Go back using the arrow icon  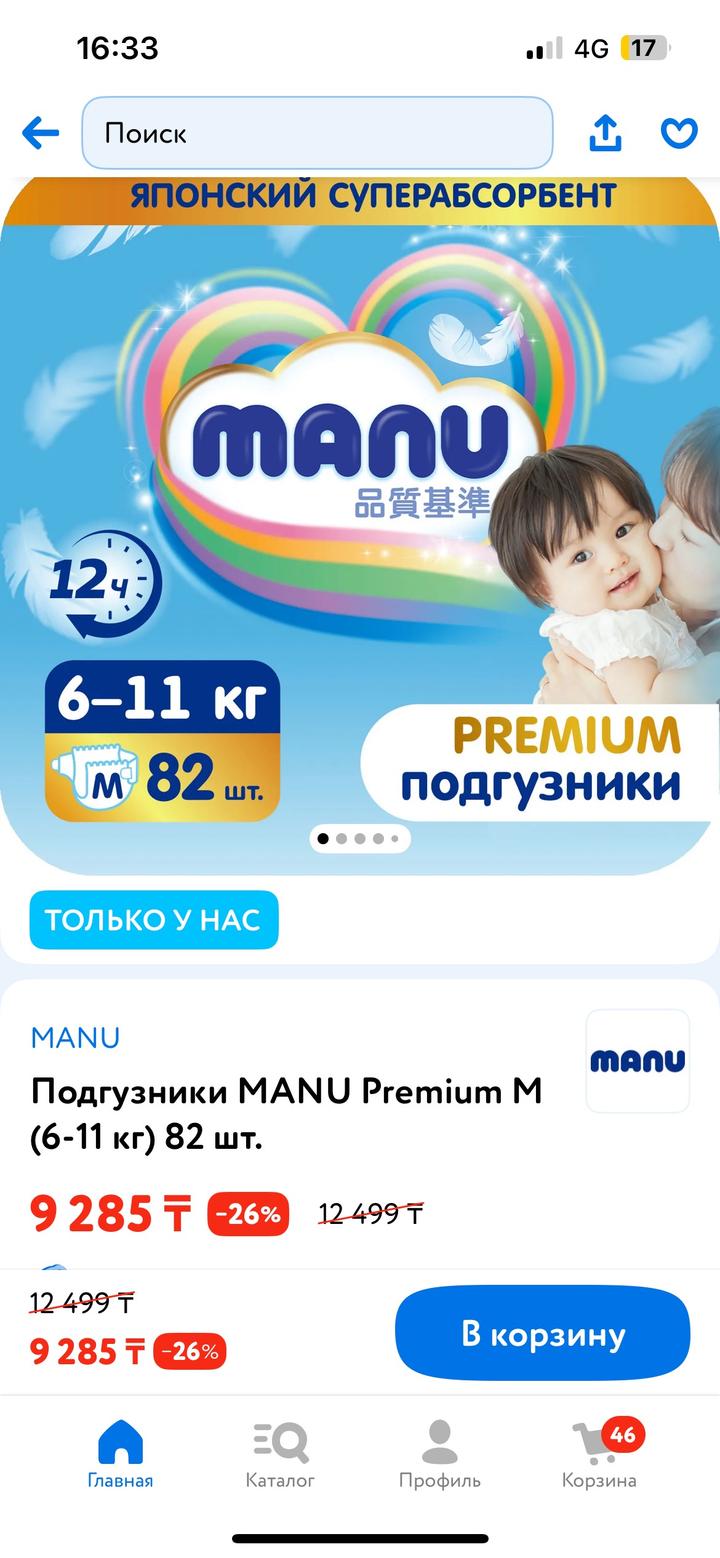(x=40, y=133)
